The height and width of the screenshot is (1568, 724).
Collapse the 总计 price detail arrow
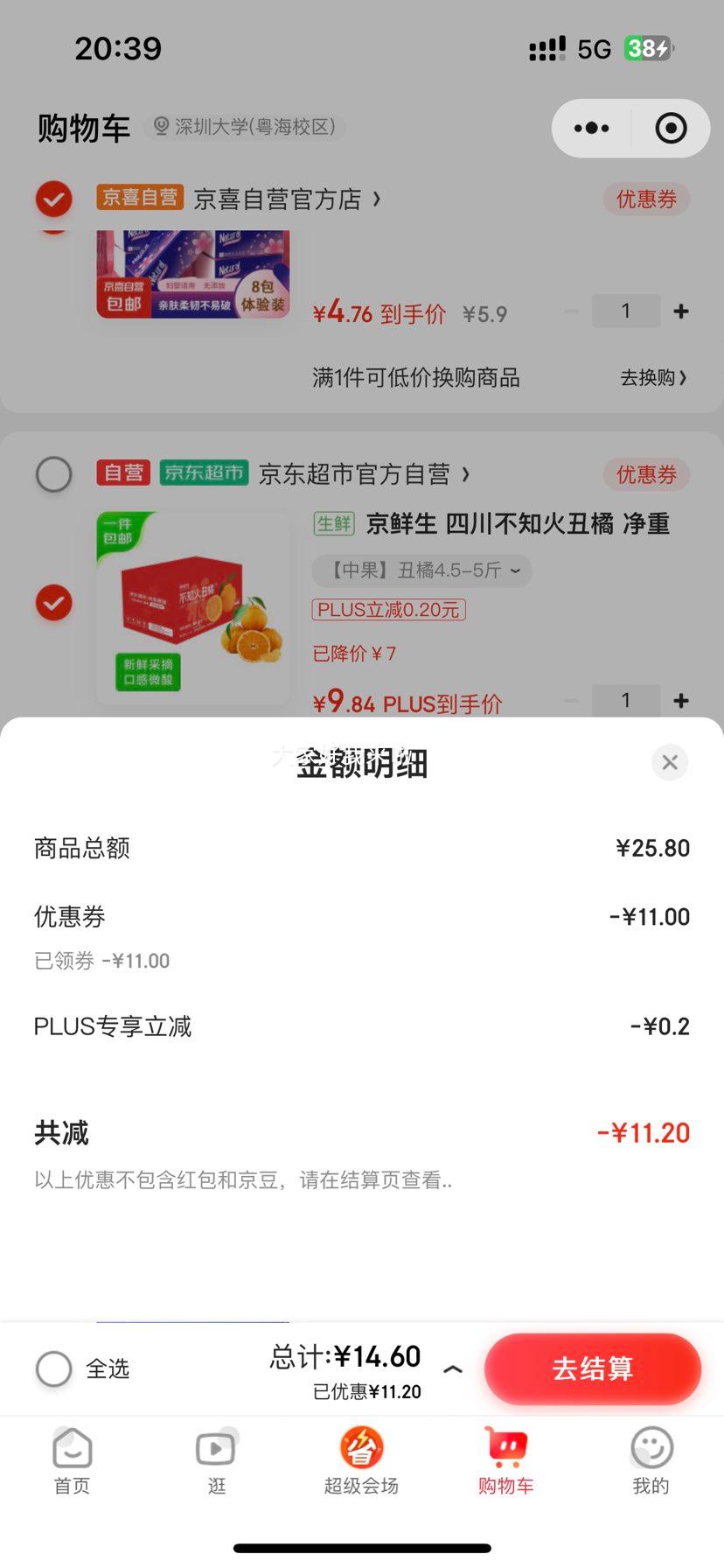coord(453,1369)
